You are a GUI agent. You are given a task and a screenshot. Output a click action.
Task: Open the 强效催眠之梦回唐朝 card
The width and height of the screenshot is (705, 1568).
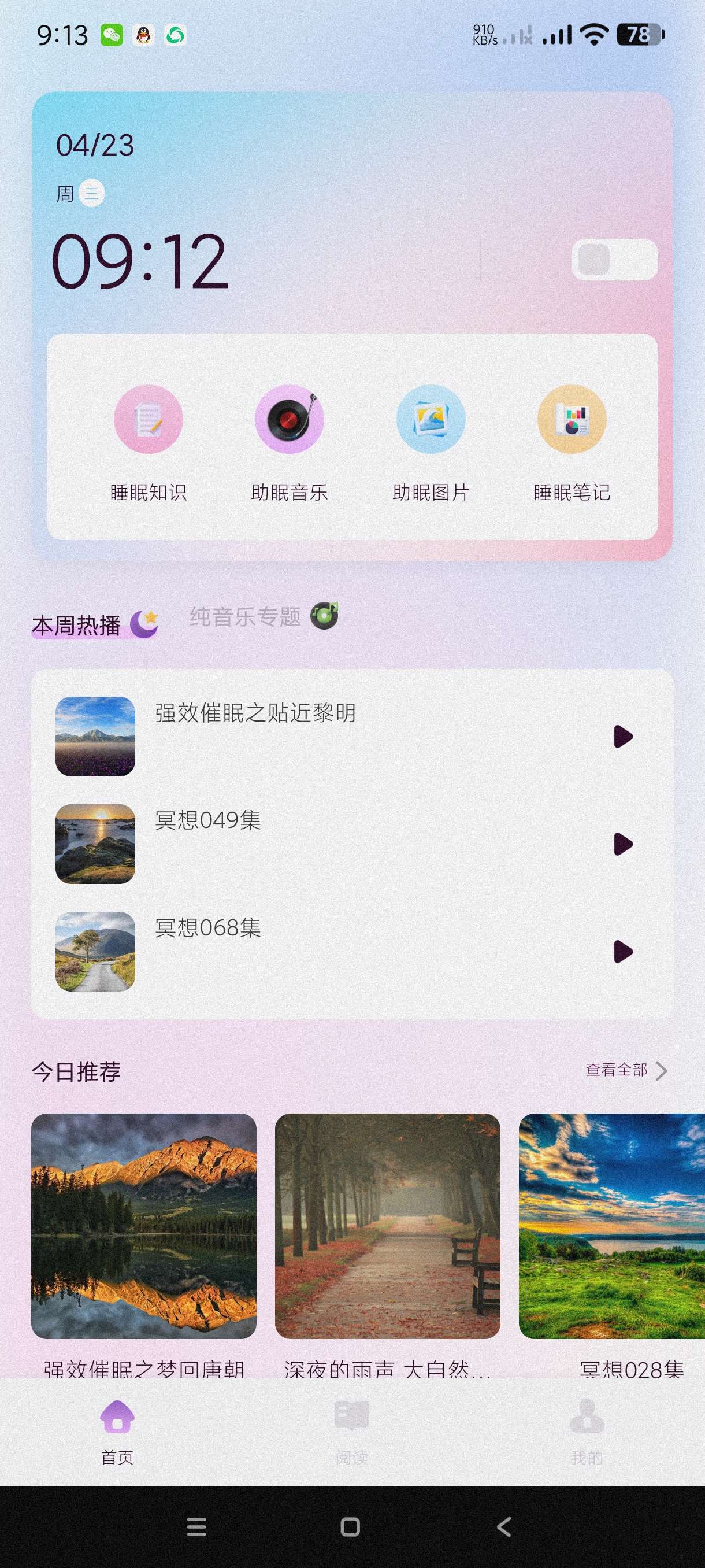pos(143,1226)
